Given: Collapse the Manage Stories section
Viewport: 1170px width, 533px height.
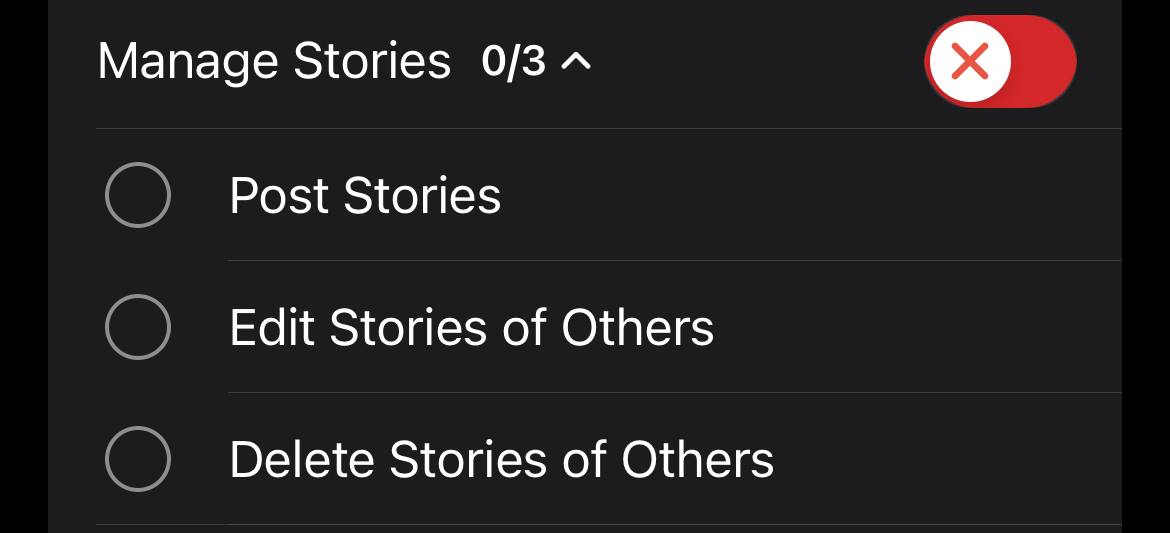Looking at the screenshot, I should (577, 62).
